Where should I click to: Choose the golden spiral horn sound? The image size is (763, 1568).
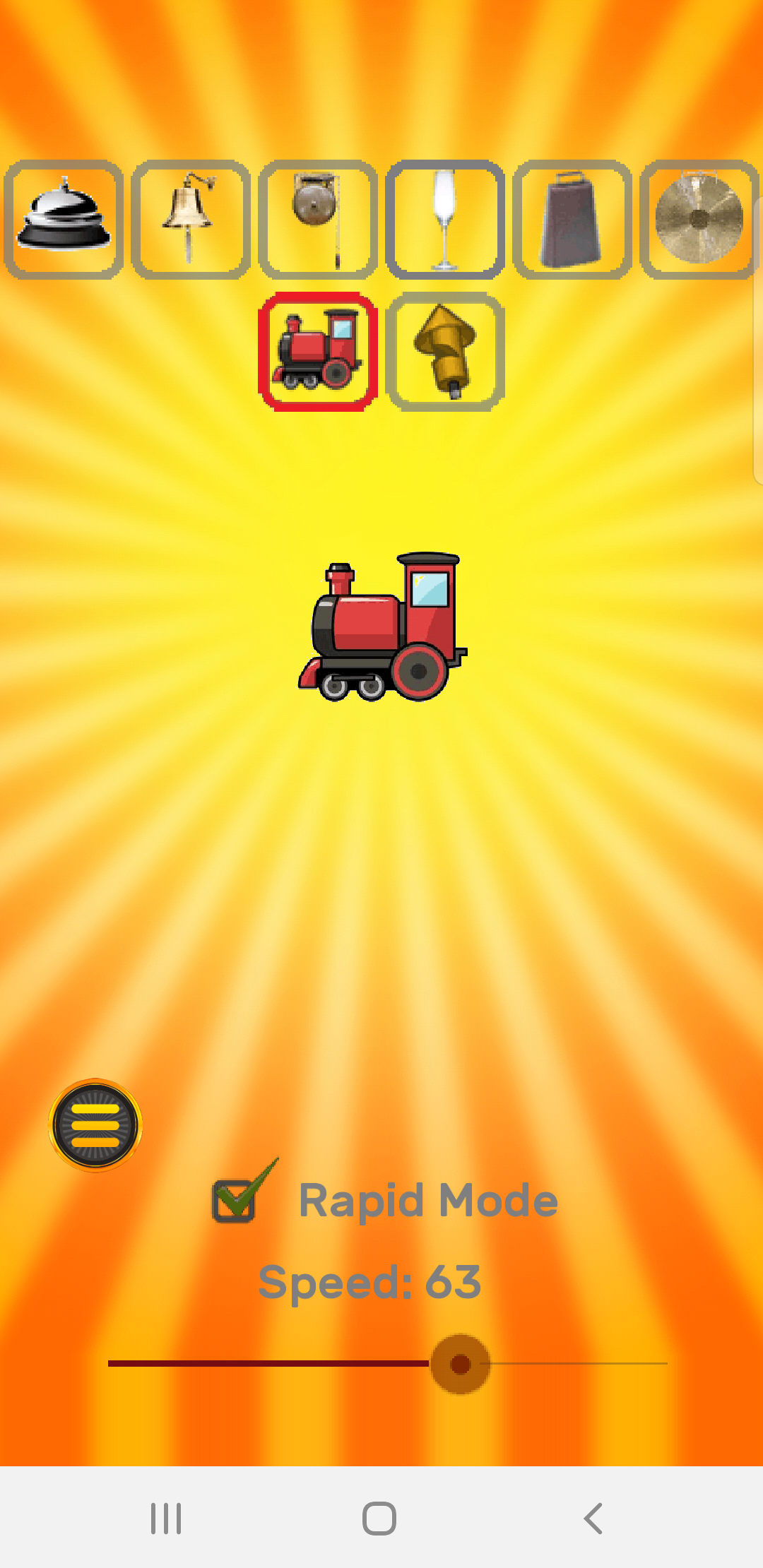(x=445, y=351)
